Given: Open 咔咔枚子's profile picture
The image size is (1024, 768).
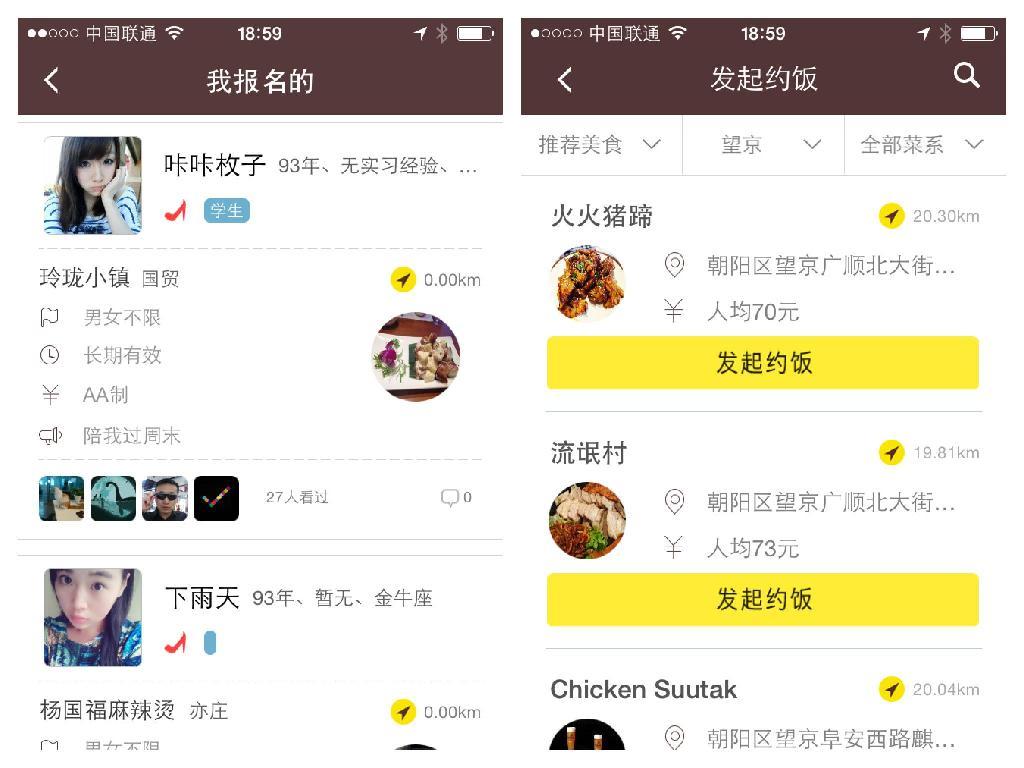Looking at the screenshot, I should click(93, 186).
